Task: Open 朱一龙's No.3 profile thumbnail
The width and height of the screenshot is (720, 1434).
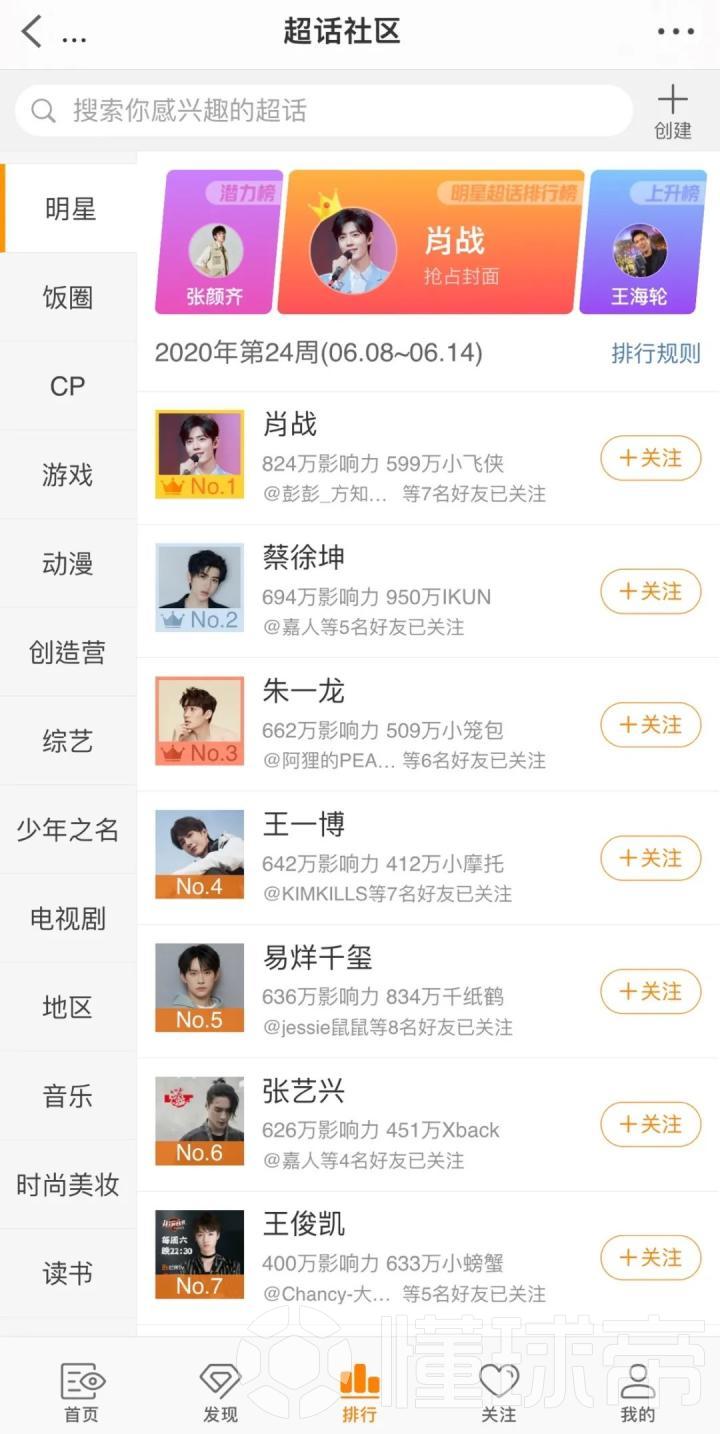Action: (x=199, y=720)
